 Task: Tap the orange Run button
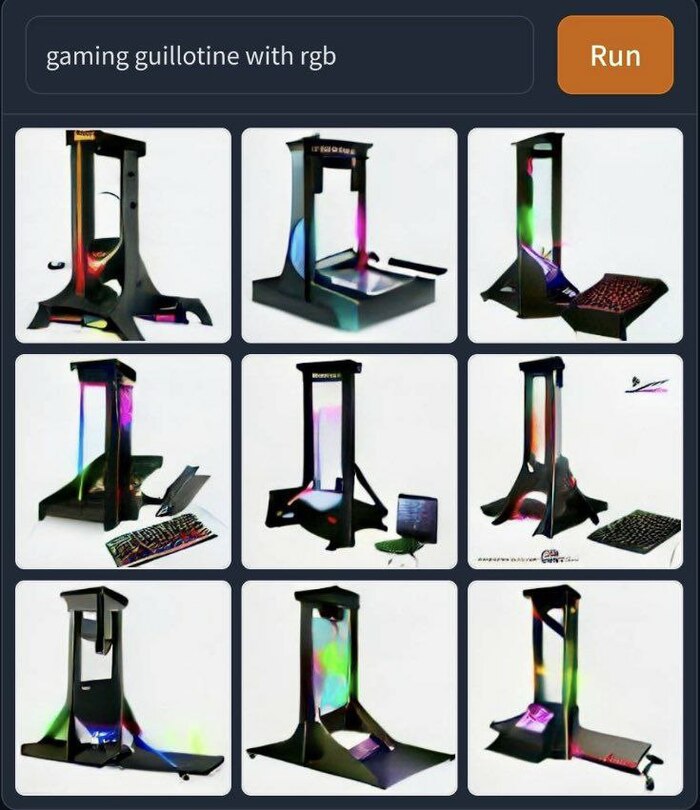pos(615,55)
